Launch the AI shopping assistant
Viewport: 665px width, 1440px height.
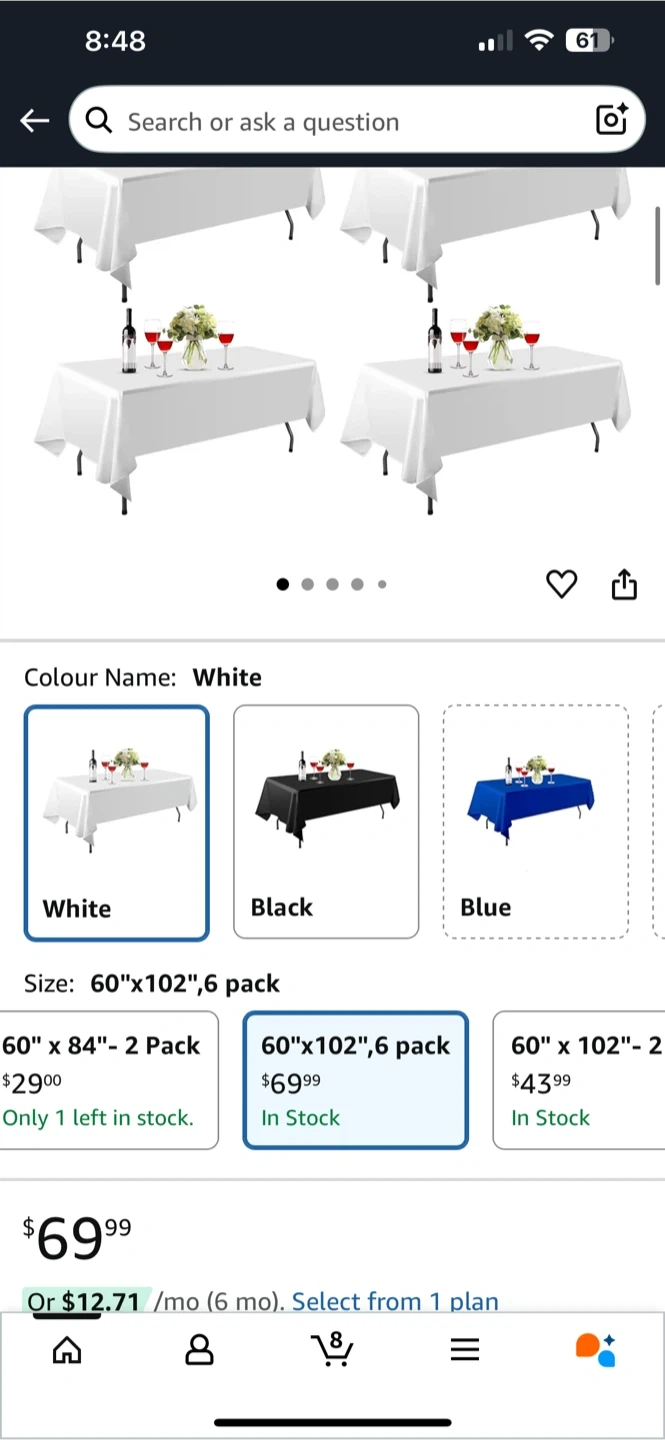click(596, 1350)
